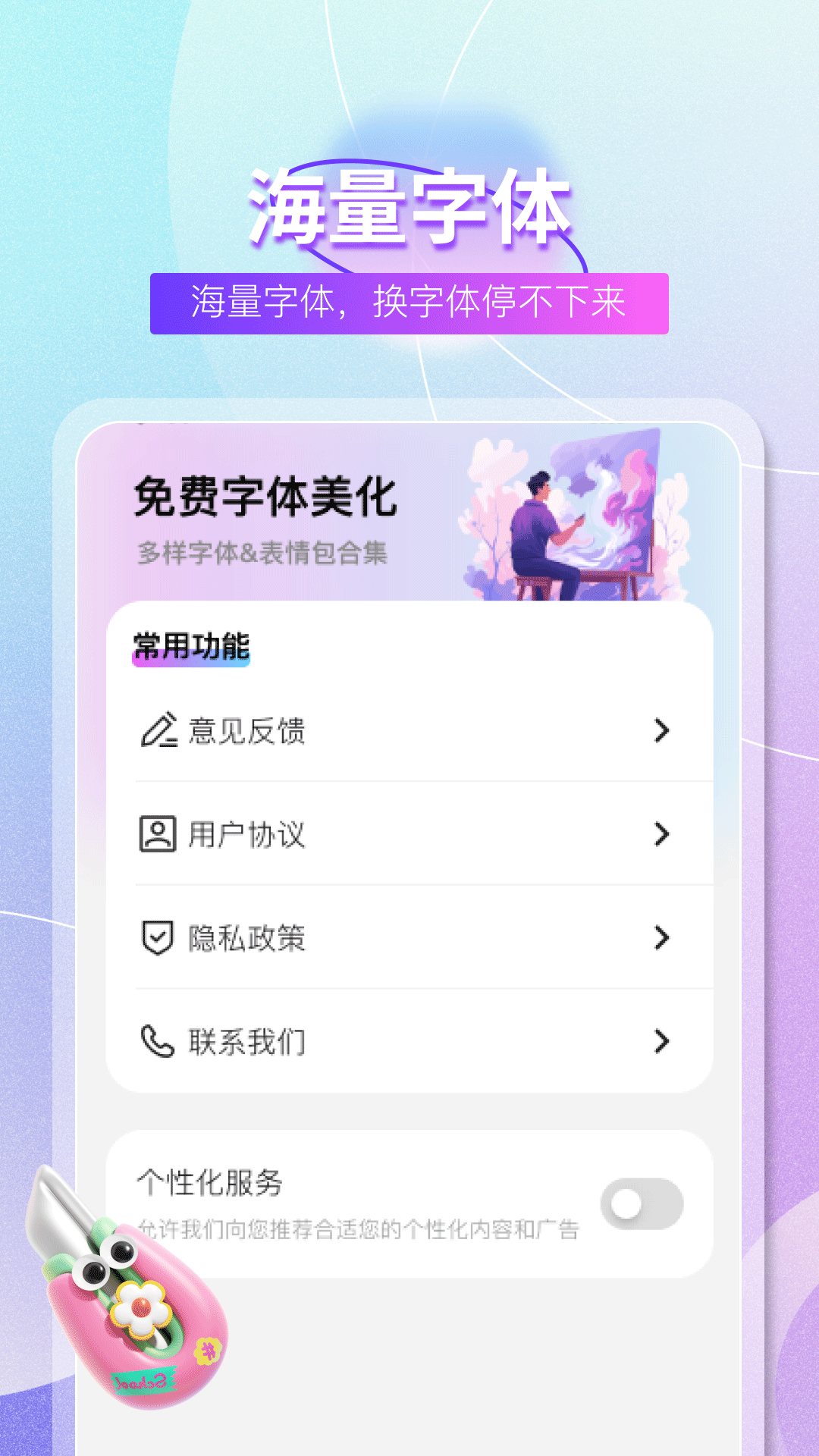
Task: Tap the 常用功能 gradient section label
Action: 191,648
